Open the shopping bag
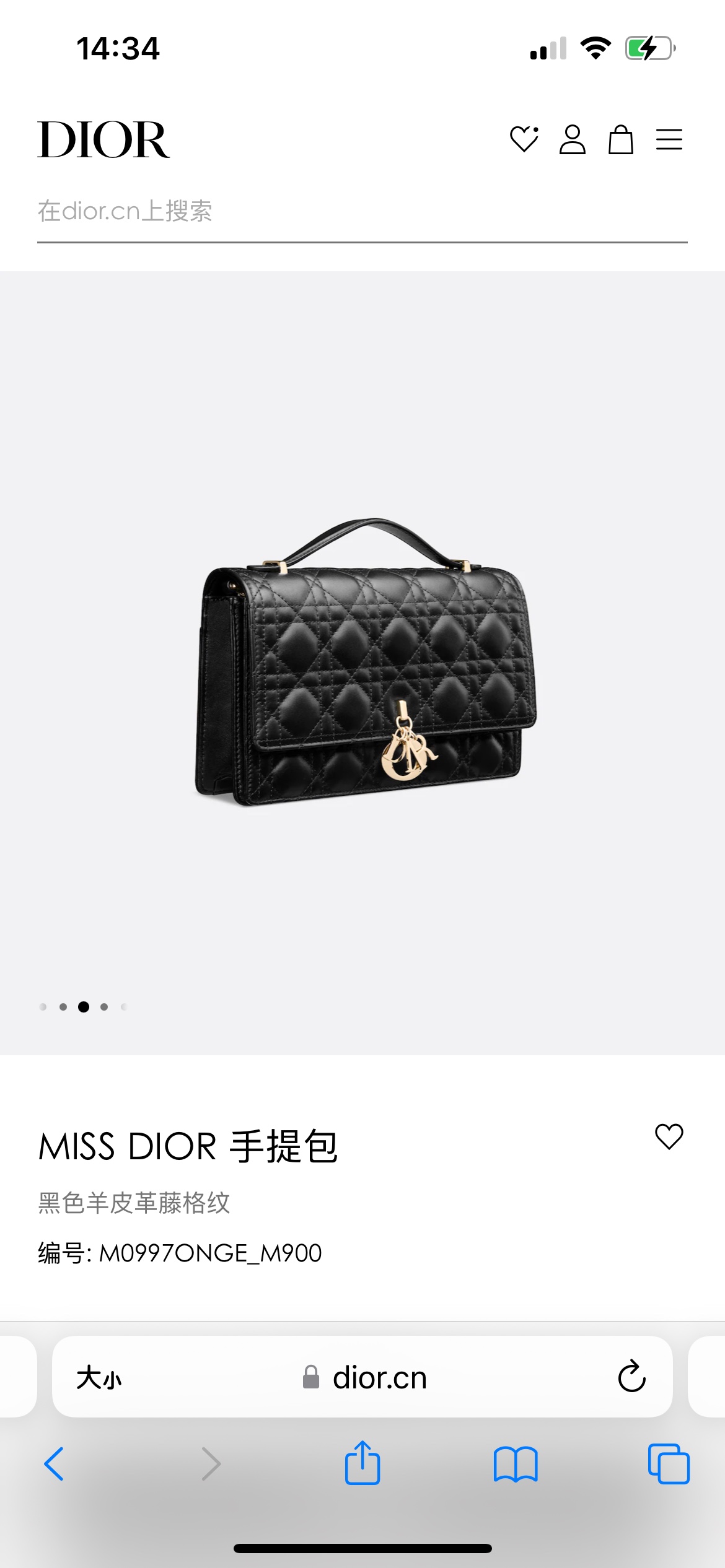Image resolution: width=725 pixels, height=1568 pixels. [x=620, y=139]
